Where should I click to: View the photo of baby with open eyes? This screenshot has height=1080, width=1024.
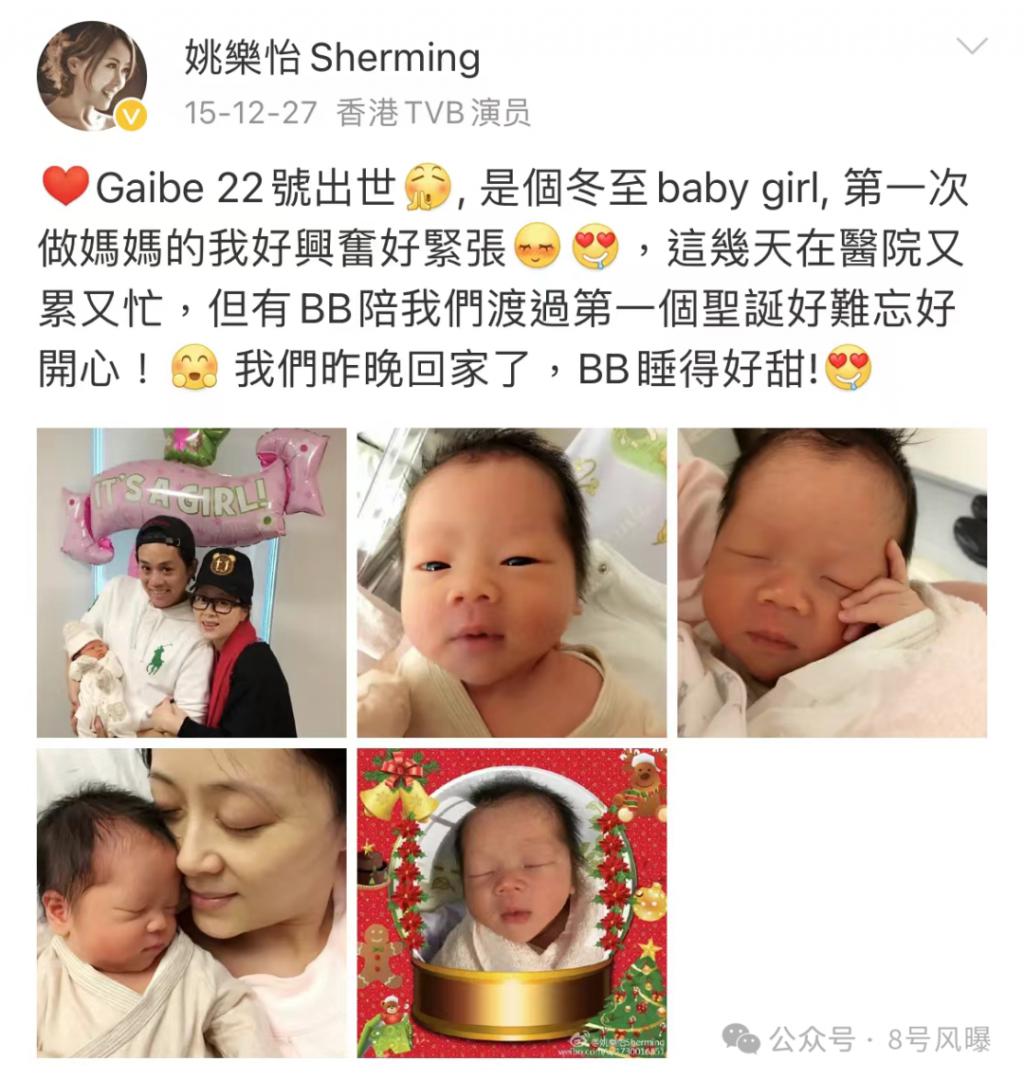pos(511,583)
